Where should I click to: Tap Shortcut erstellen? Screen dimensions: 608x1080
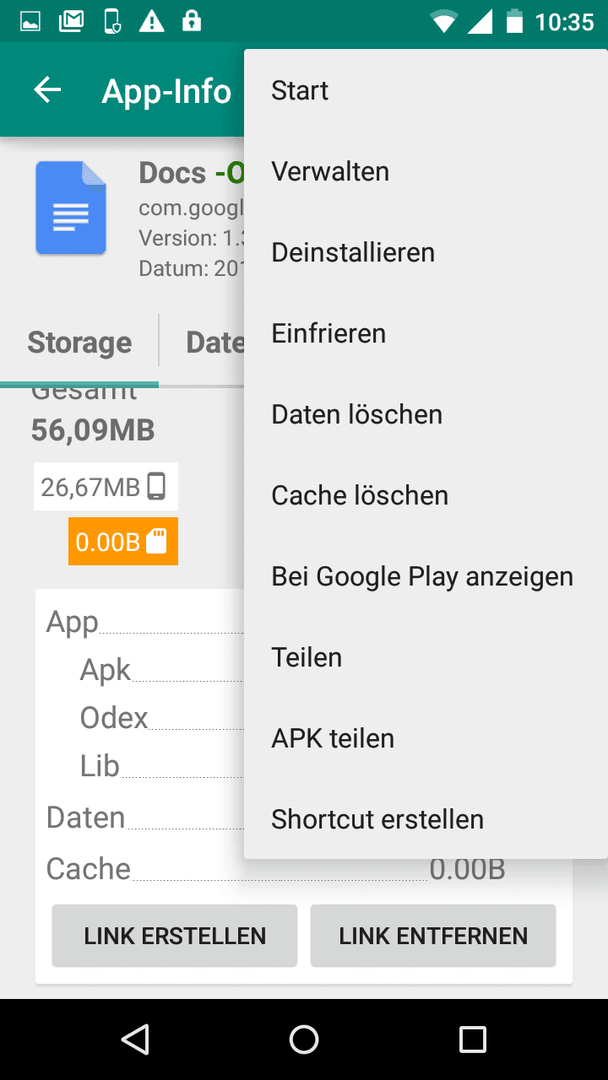click(x=426, y=819)
